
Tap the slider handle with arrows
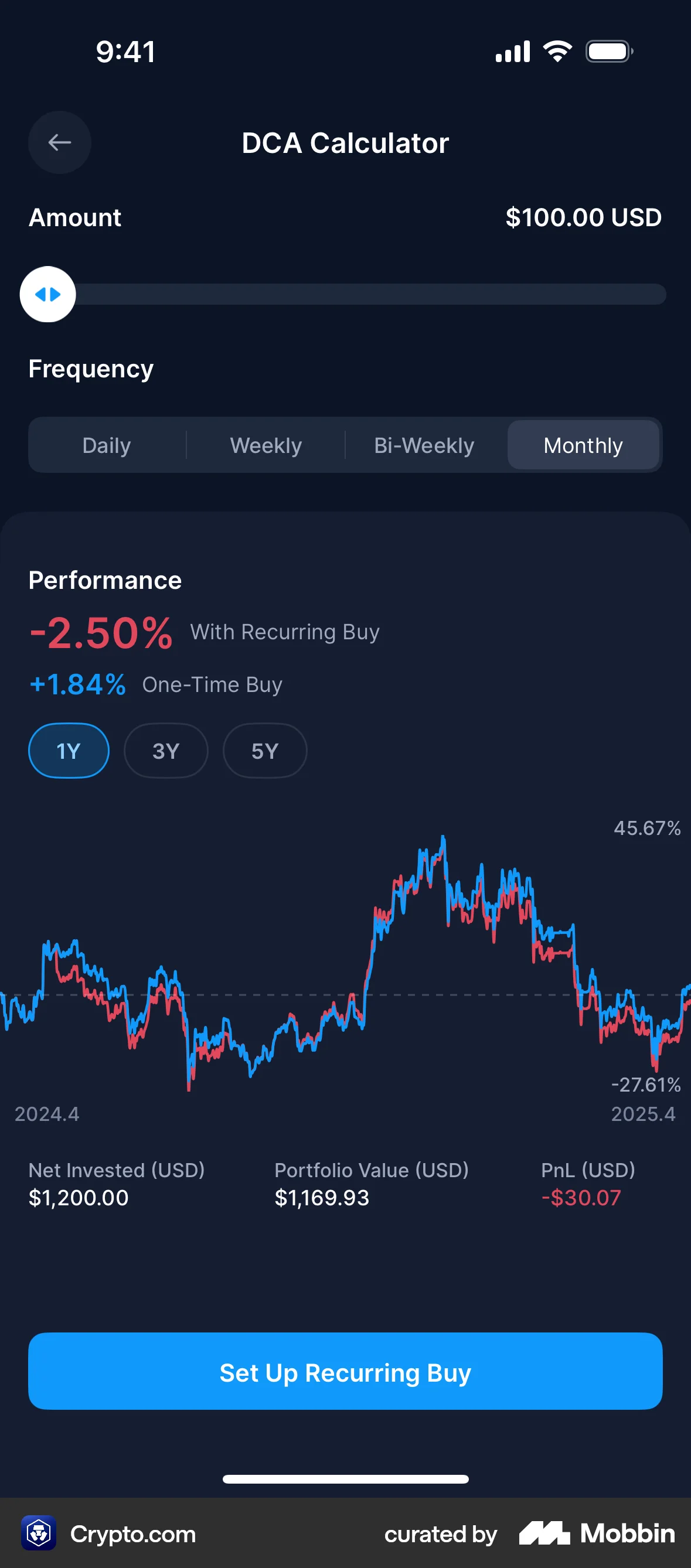(x=47, y=295)
